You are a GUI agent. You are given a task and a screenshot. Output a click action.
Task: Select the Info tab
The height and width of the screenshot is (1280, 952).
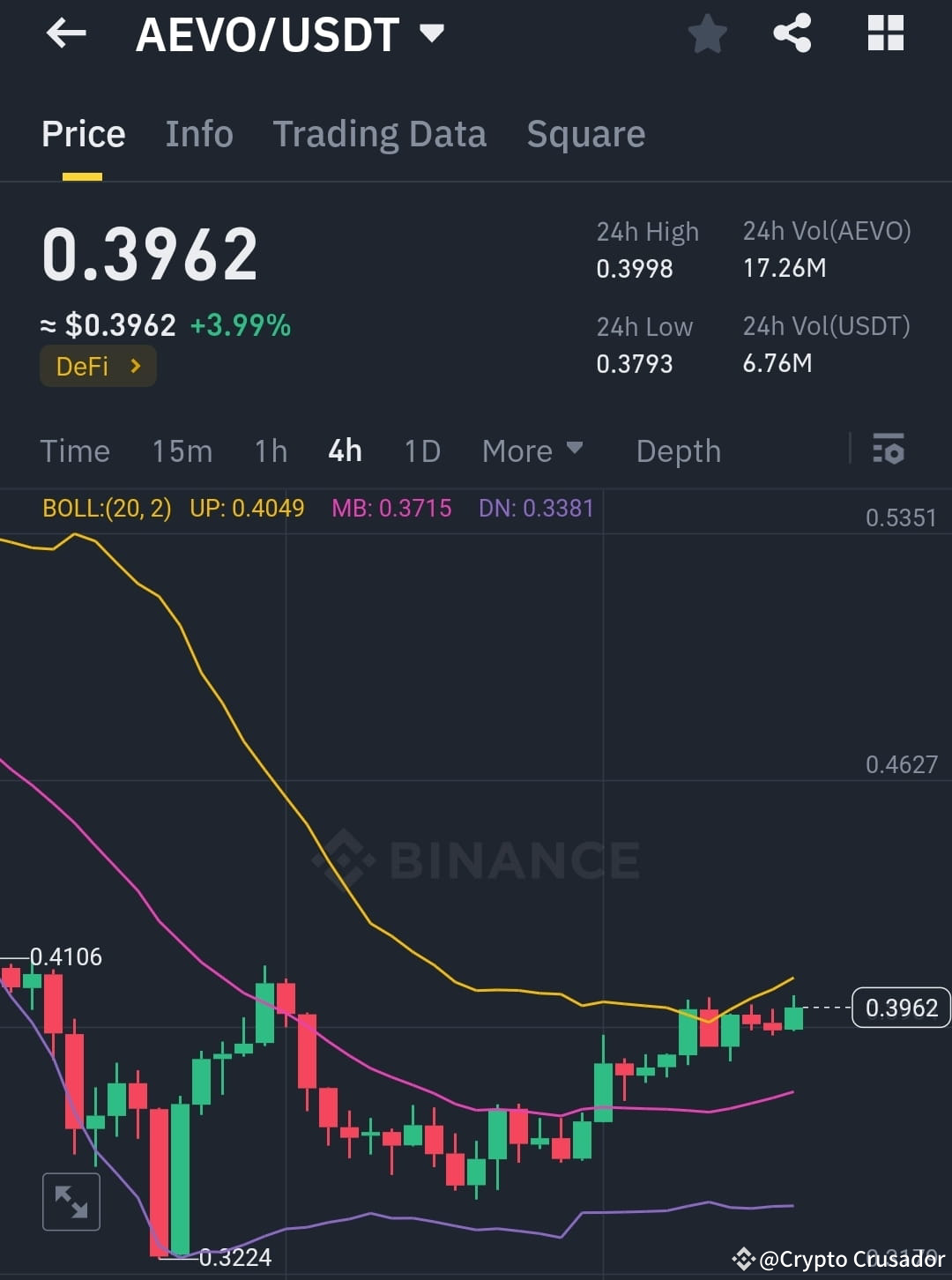click(198, 134)
